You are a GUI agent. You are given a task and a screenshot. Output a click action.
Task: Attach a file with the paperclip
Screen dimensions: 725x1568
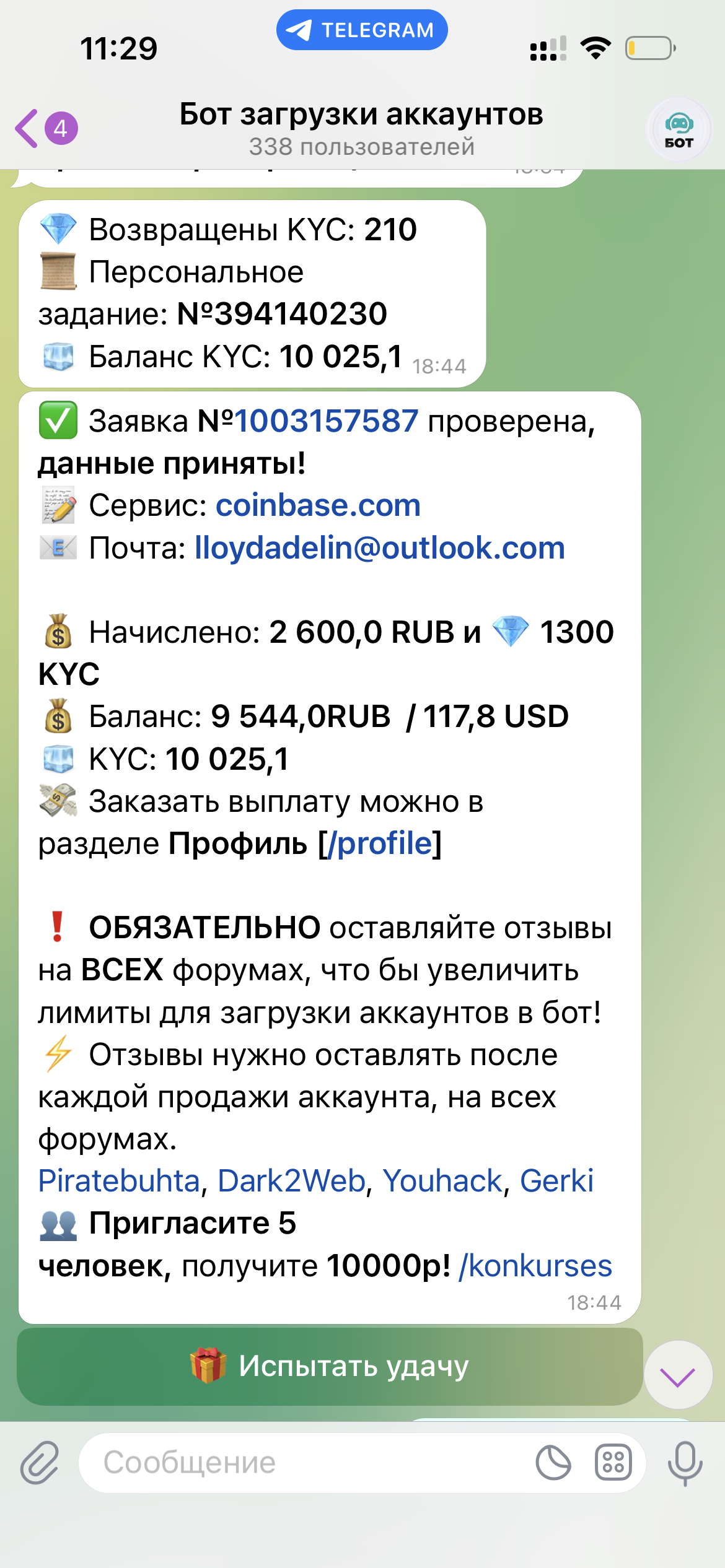coord(40,1463)
